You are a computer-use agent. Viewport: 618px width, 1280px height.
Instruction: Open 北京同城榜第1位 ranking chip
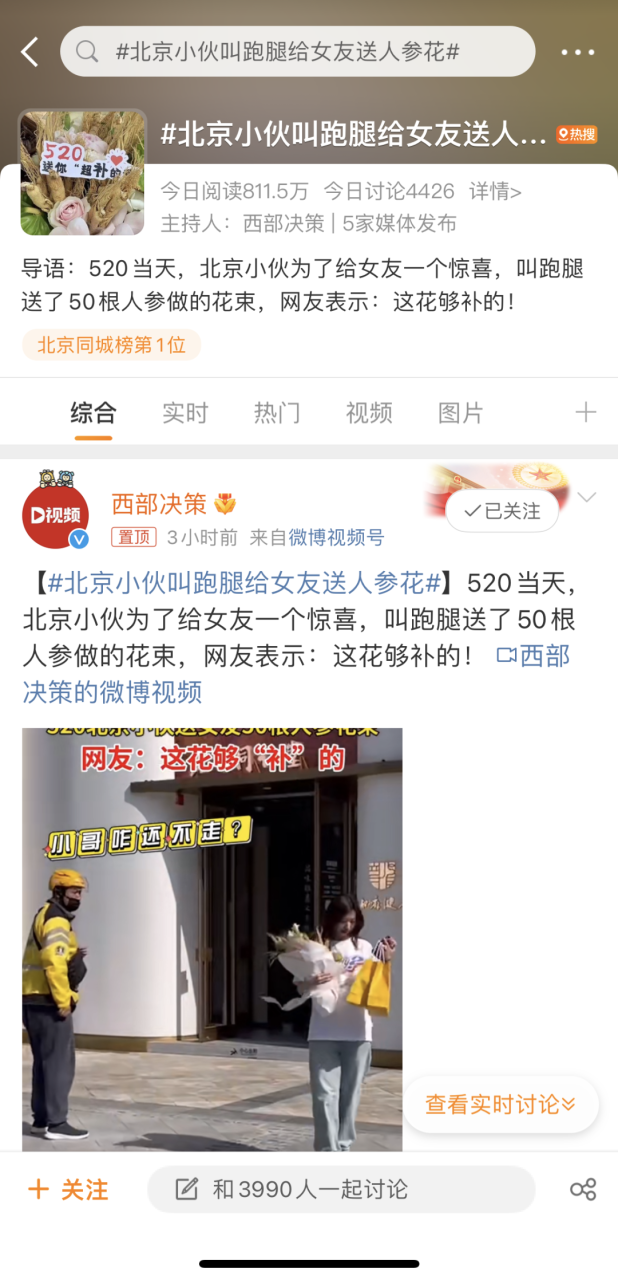pos(112,345)
